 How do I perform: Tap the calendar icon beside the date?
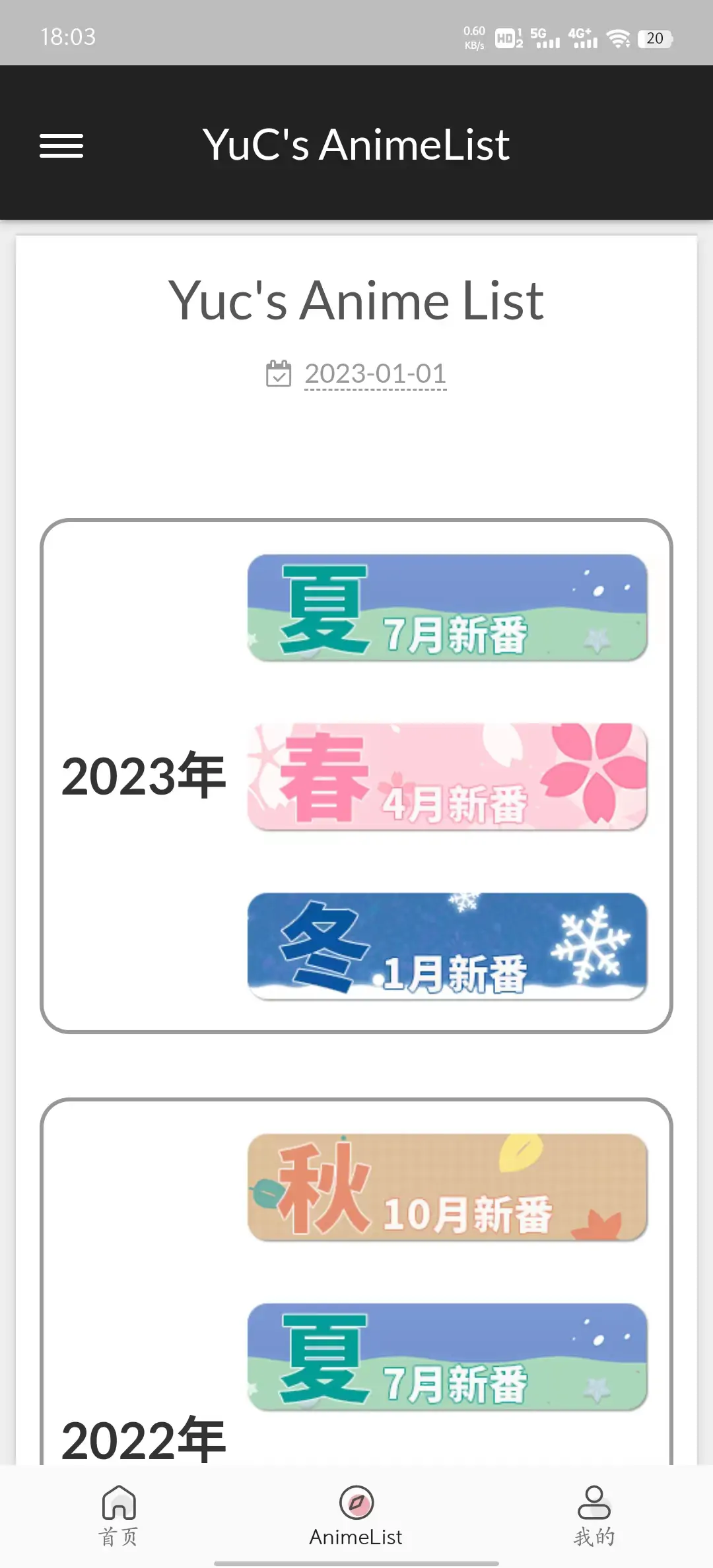coord(278,374)
